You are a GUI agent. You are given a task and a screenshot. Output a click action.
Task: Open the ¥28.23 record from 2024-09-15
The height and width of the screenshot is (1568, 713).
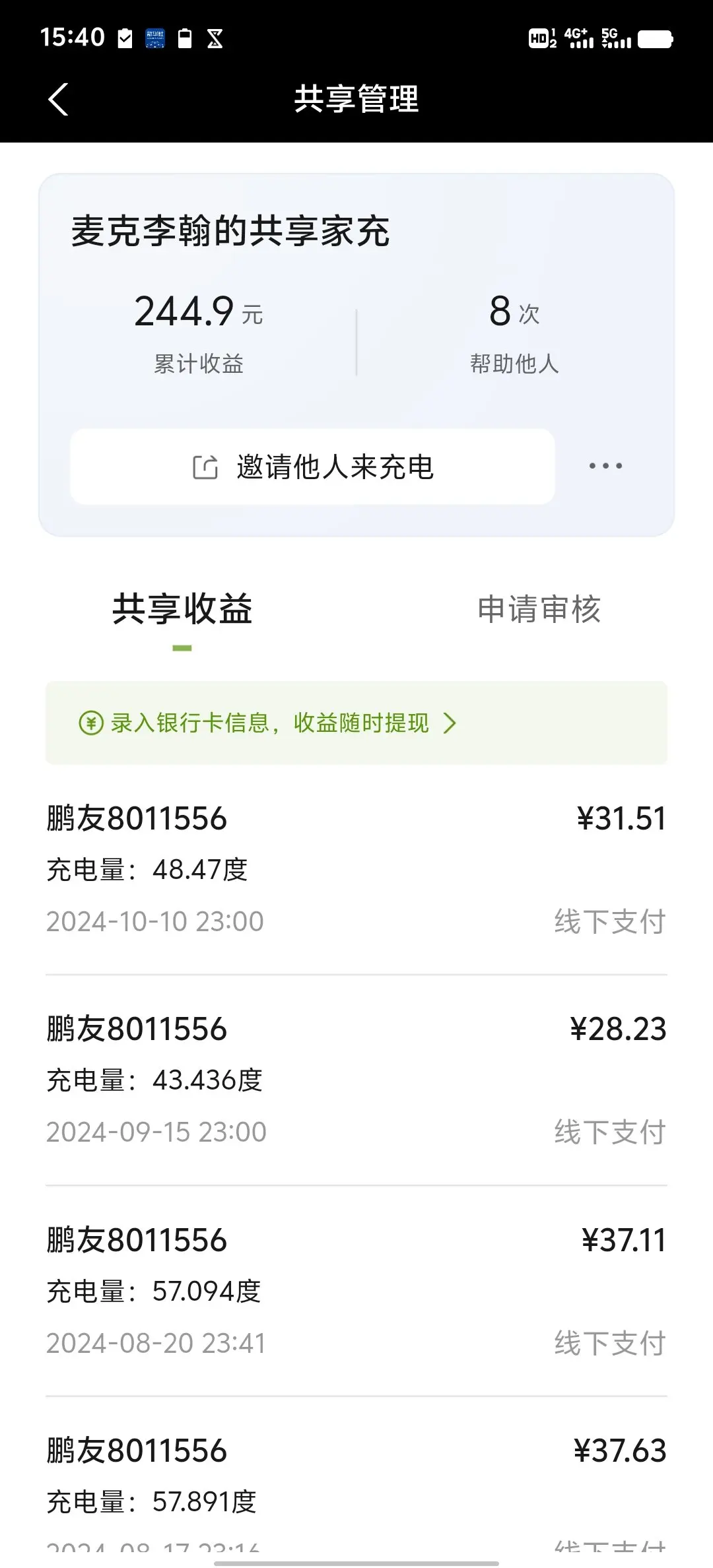click(x=356, y=1080)
